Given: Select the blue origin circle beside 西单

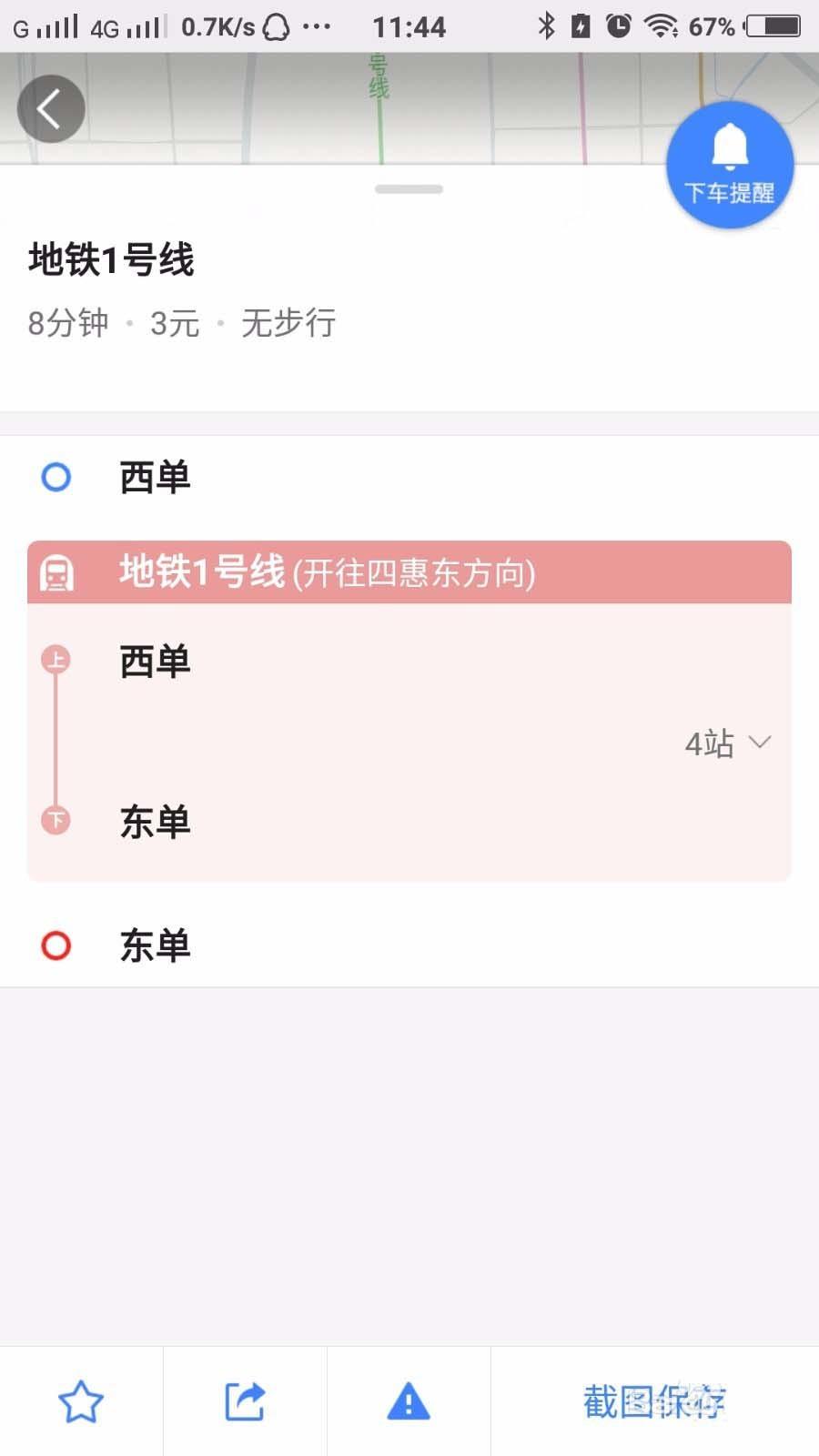Looking at the screenshot, I should [56, 476].
